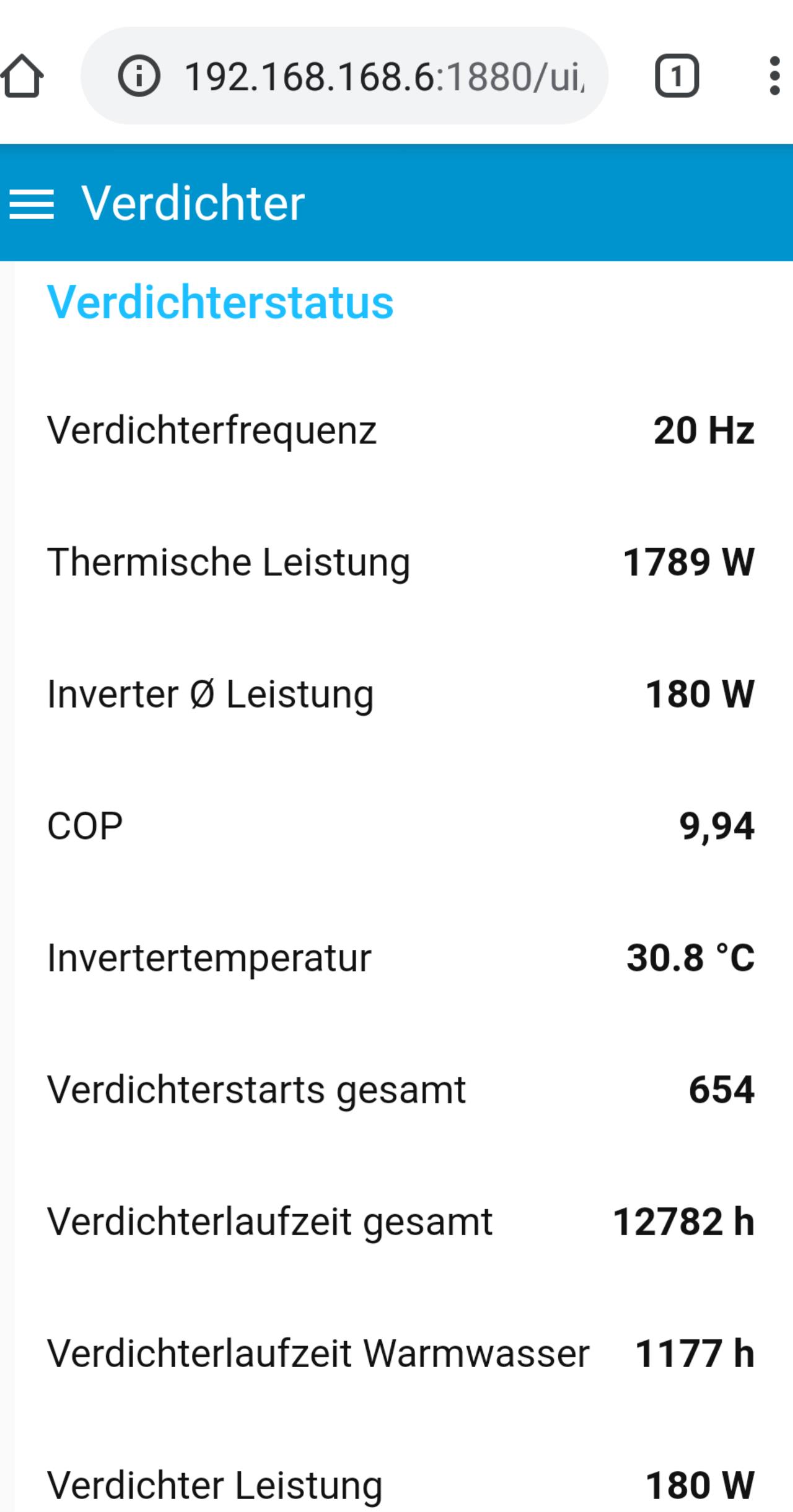Open the Verdichter hamburger menu
This screenshot has height=1512, width=793.
tap(32, 204)
